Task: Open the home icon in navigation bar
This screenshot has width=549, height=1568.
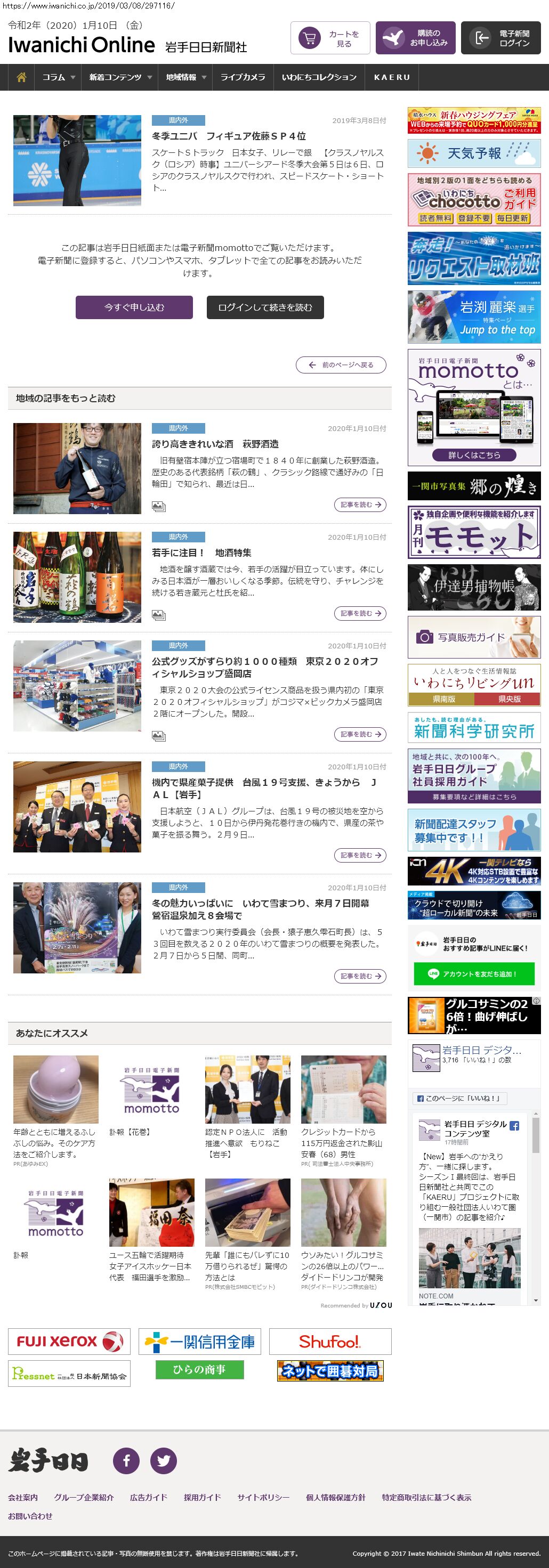Action: [x=21, y=77]
